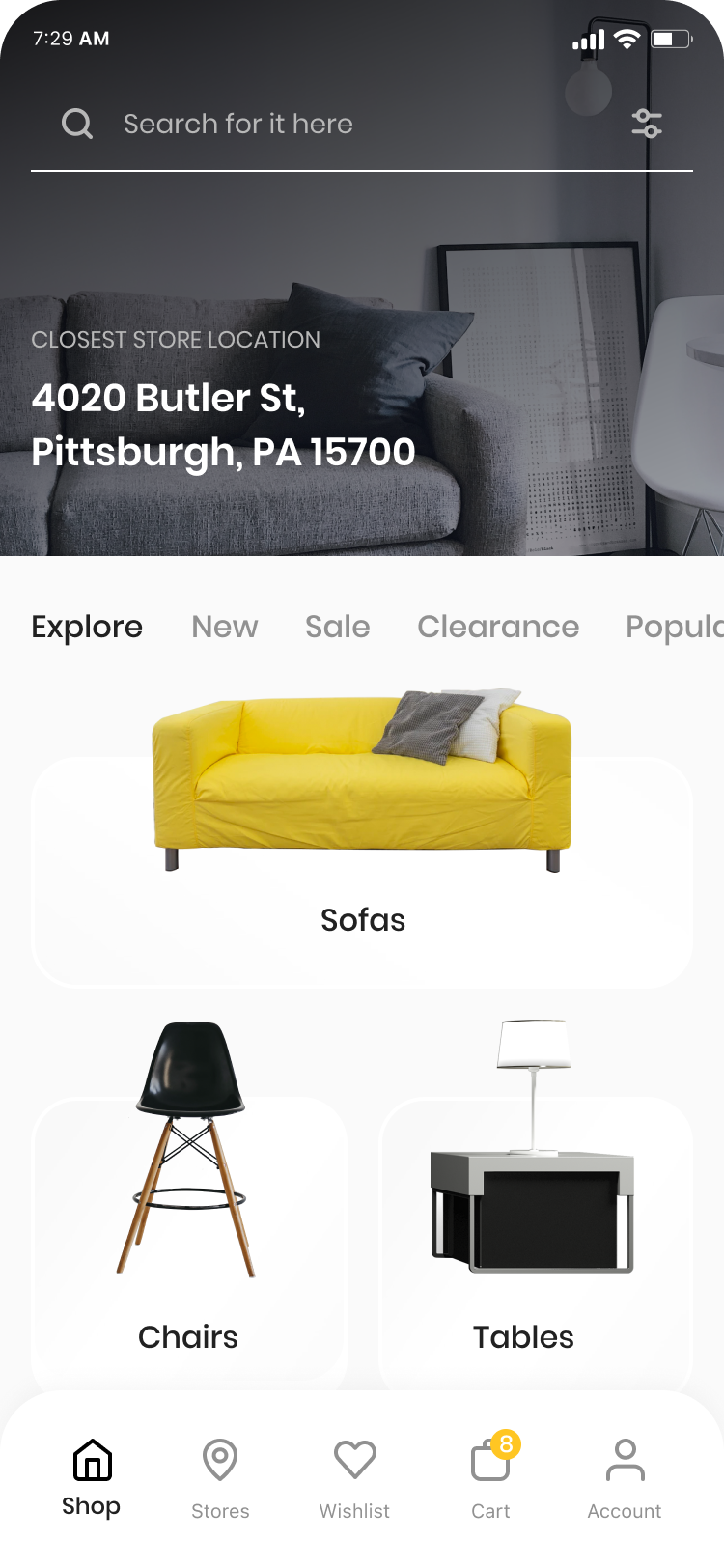Switch to the Sale tab
The width and height of the screenshot is (724, 1568).
click(x=338, y=627)
